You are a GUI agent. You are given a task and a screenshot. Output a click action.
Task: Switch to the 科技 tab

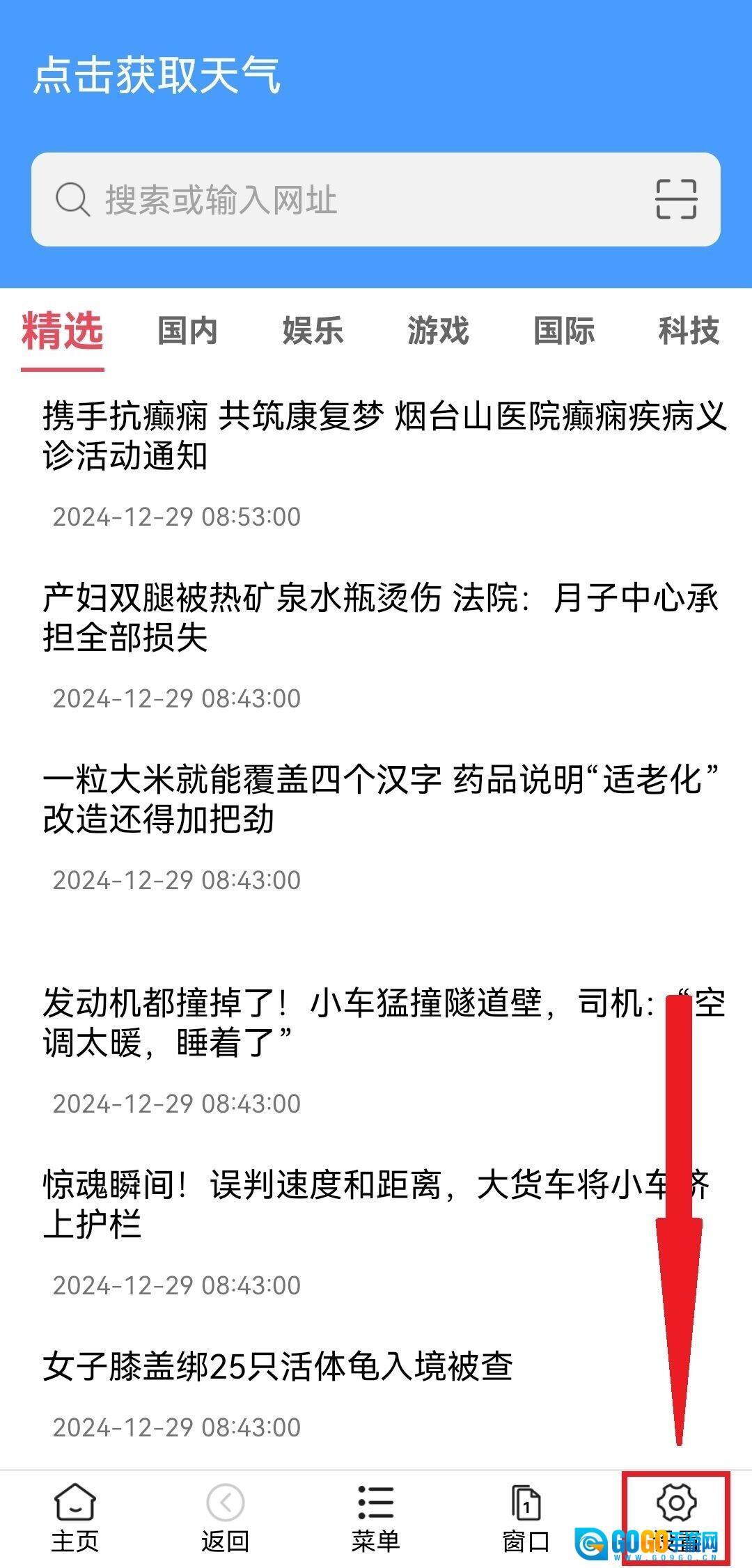click(689, 331)
